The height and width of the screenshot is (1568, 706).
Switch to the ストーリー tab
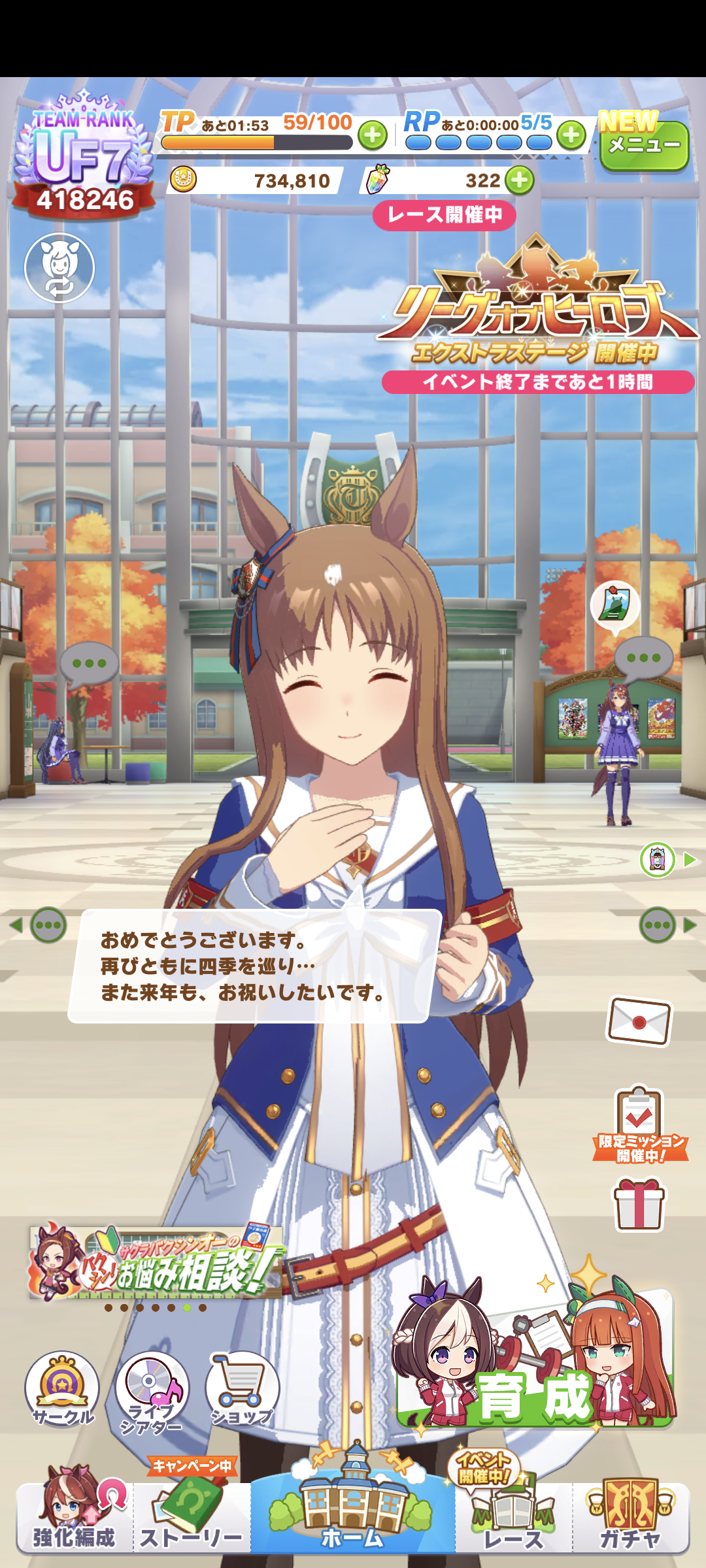[x=191, y=1516]
